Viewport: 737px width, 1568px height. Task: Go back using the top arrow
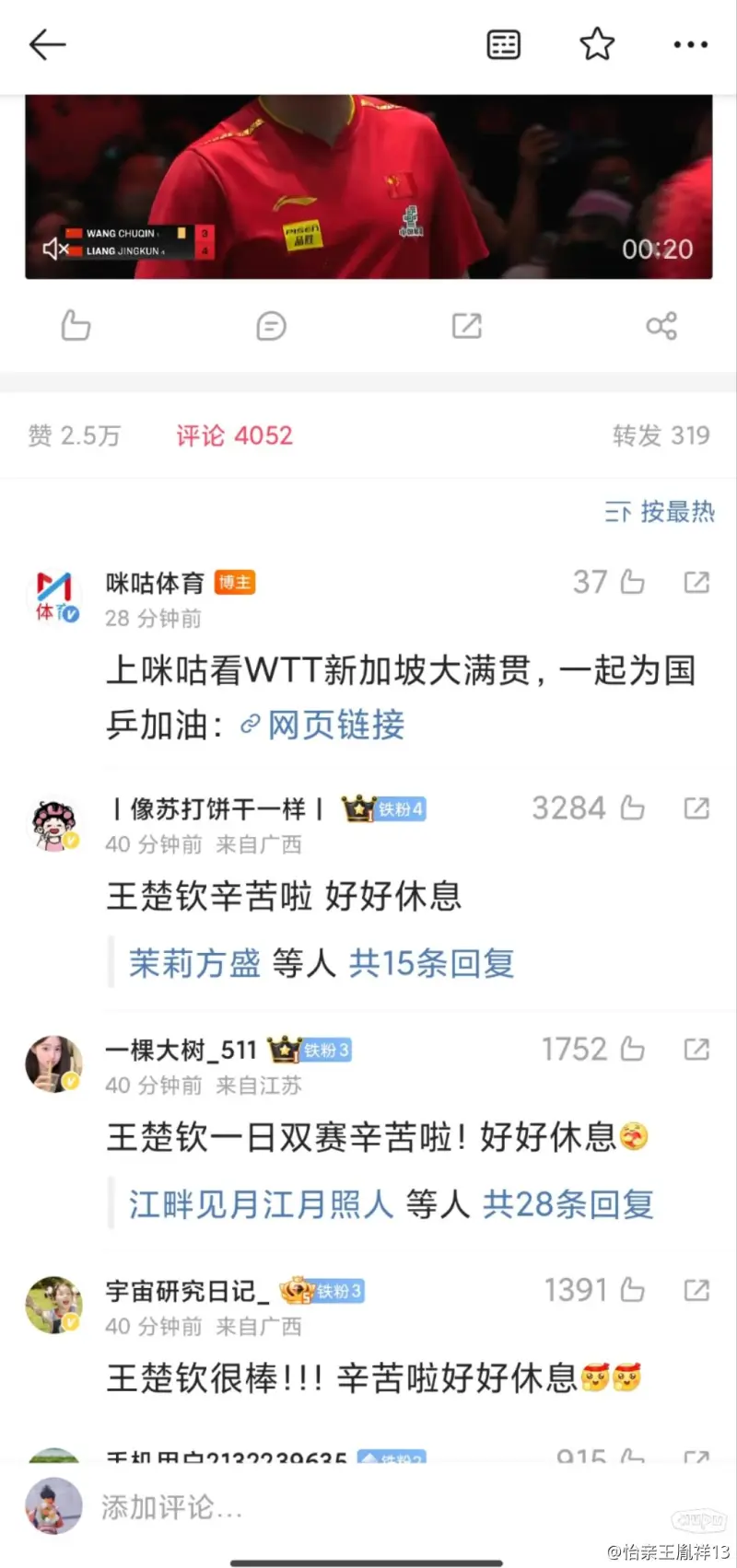47,44
